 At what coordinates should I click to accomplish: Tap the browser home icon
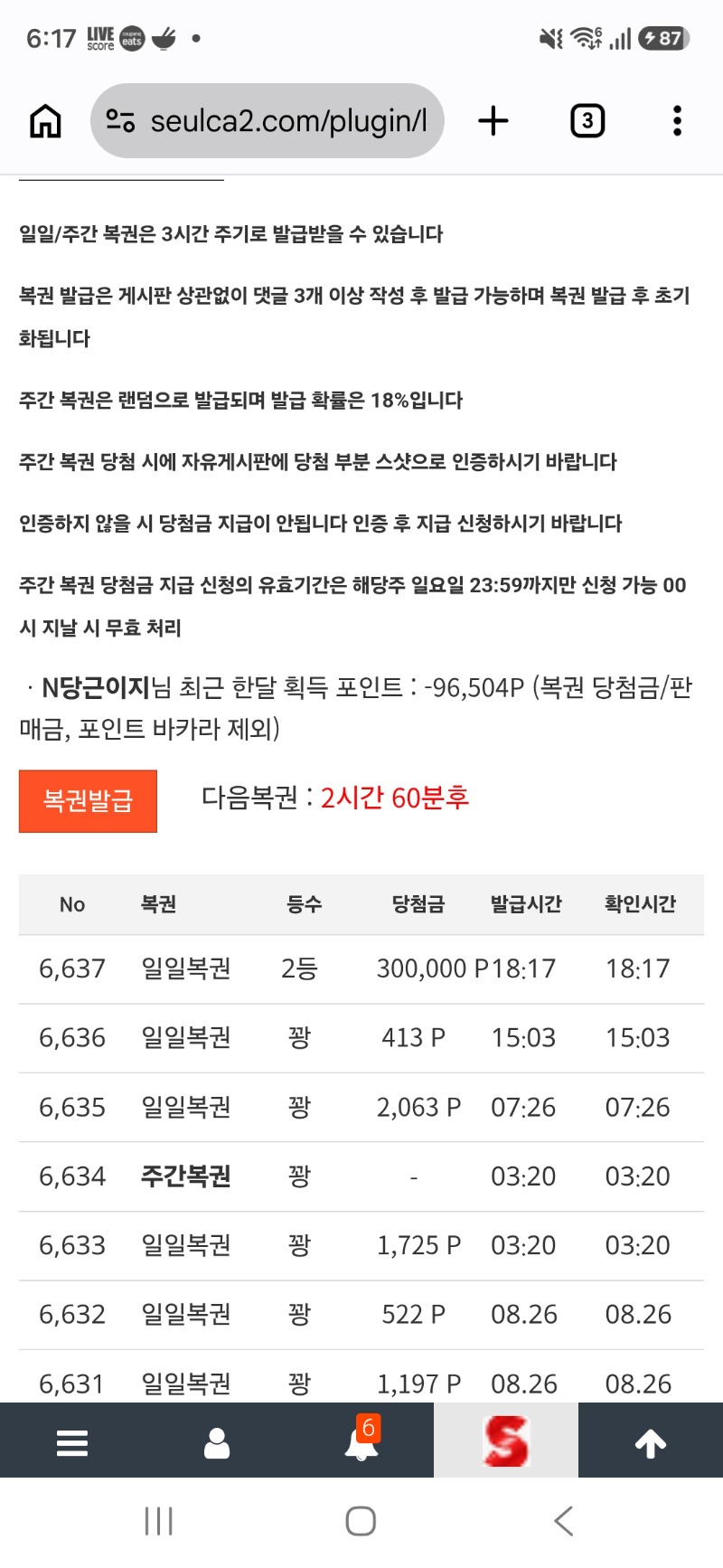pos(45,120)
